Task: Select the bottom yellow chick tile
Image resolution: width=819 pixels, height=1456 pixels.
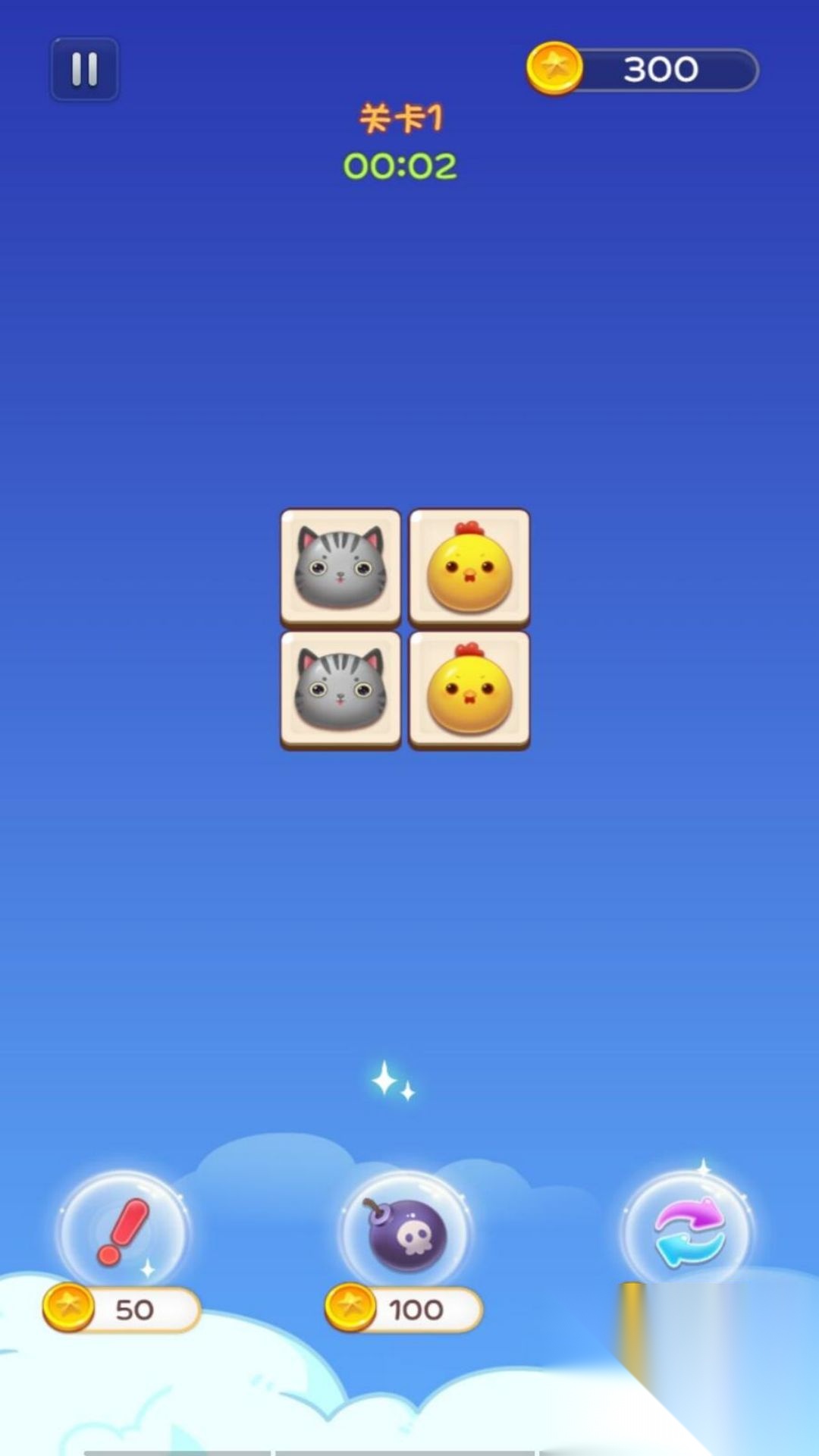Action: click(x=469, y=690)
